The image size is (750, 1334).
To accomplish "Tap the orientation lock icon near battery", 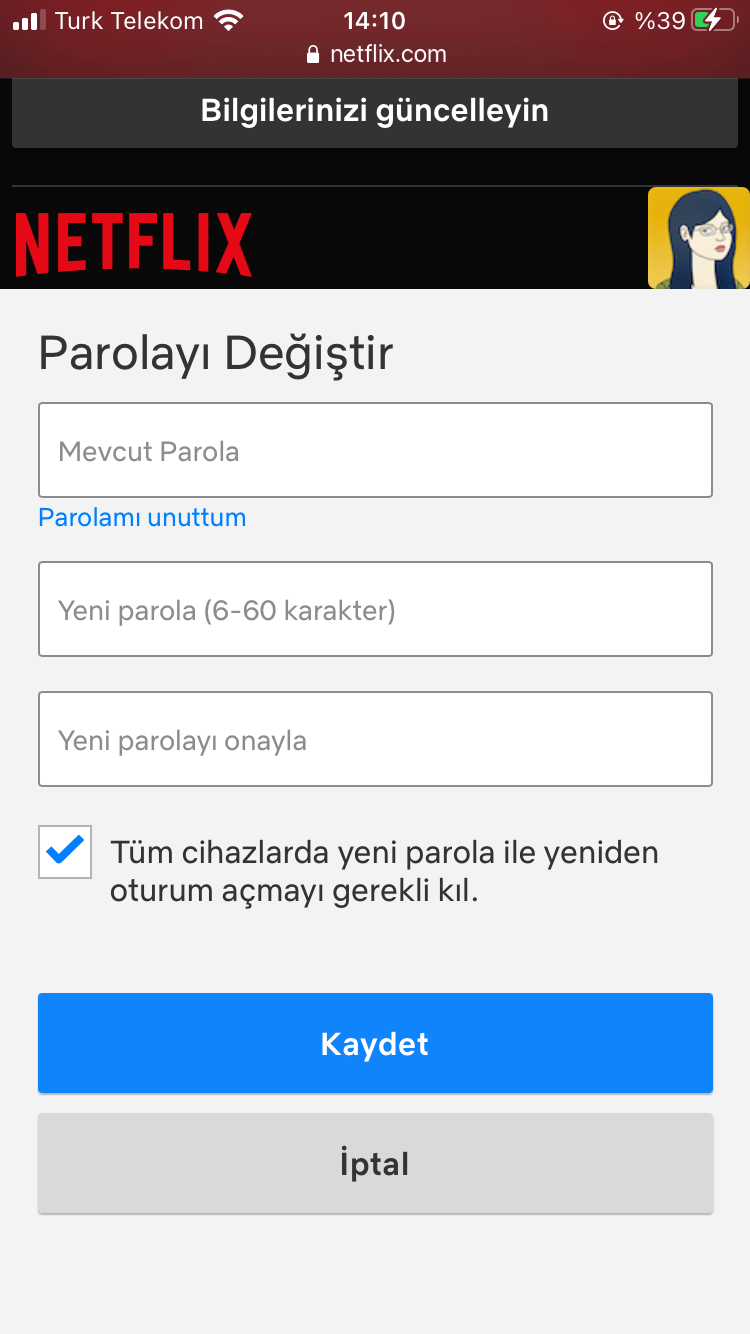I will coord(612,19).
